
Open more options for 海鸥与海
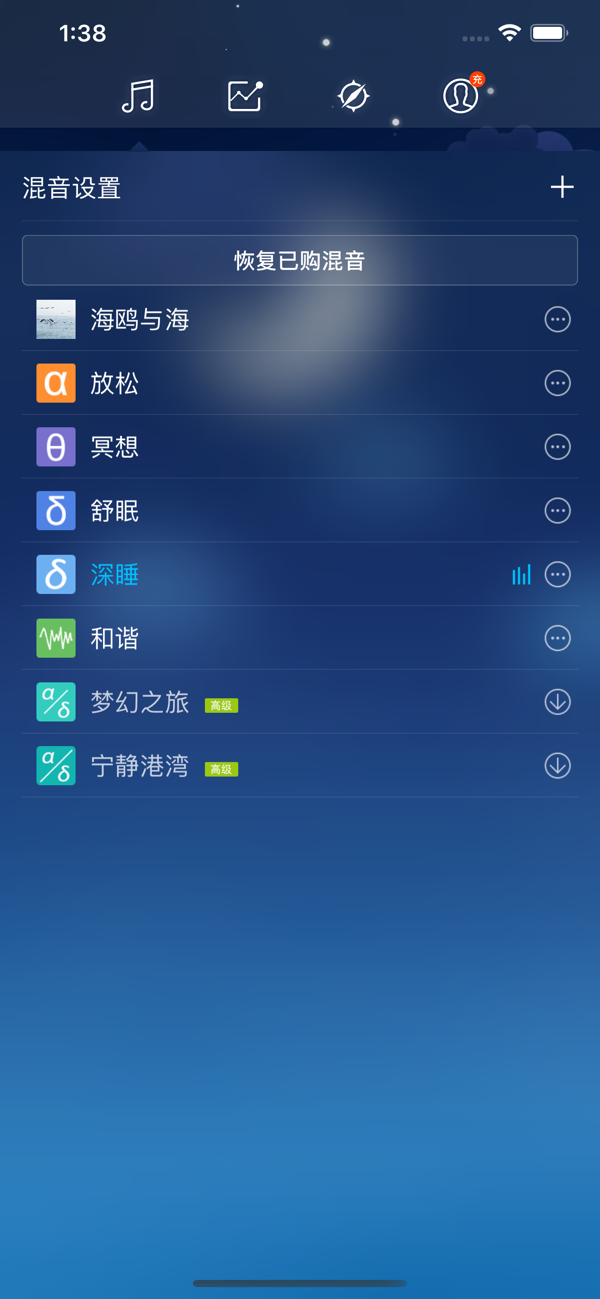coord(557,320)
